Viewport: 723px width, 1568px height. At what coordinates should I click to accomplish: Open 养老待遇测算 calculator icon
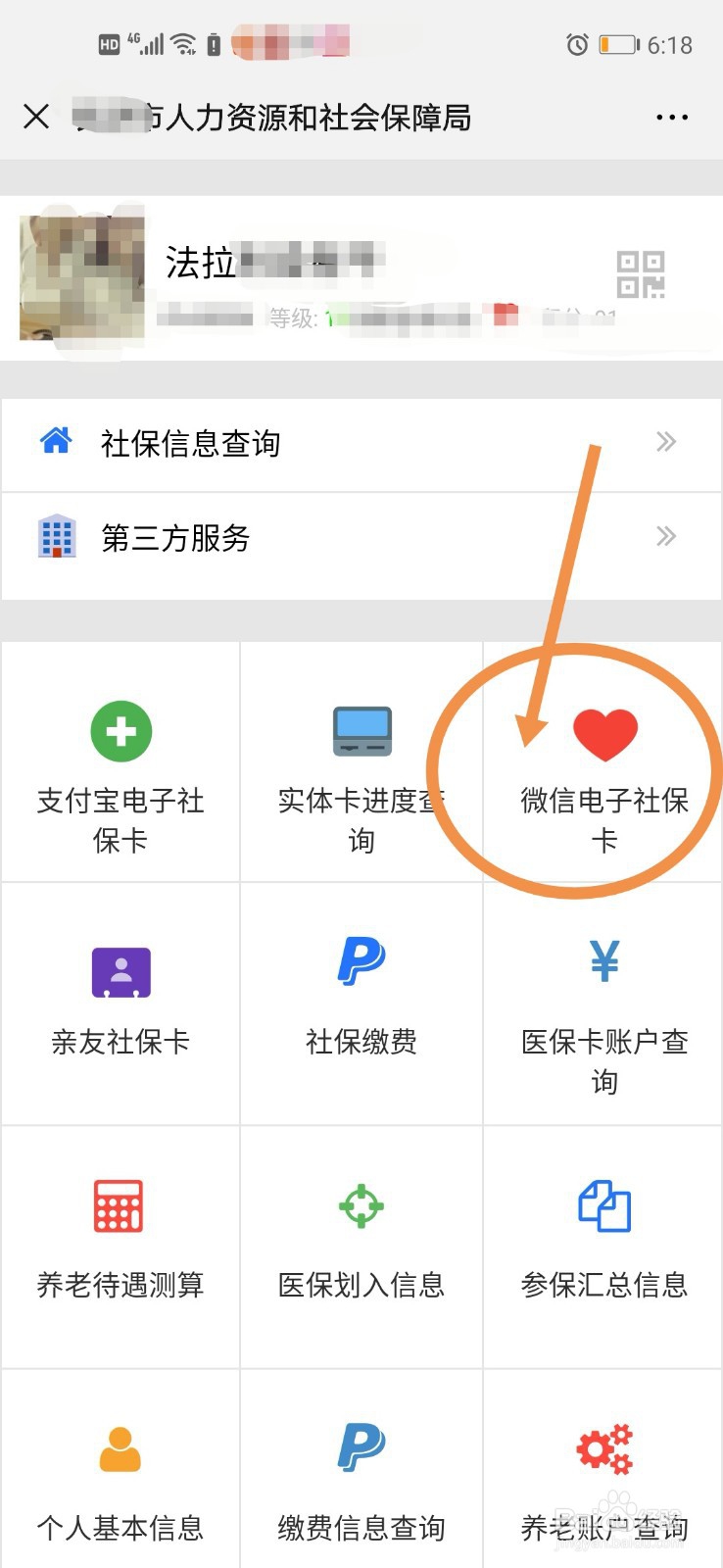(x=118, y=1205)
